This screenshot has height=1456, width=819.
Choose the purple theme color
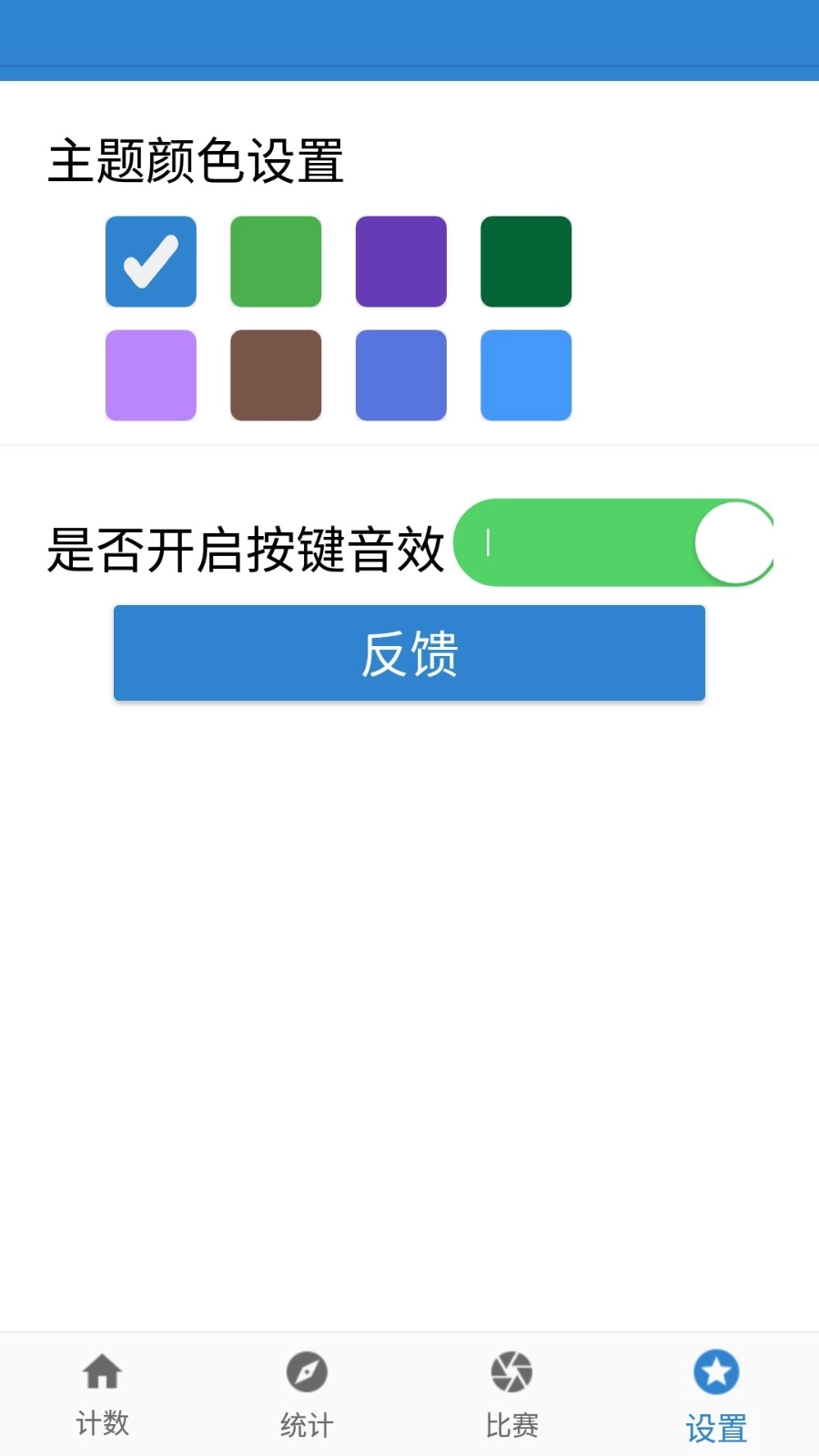(x=400, y=262)
